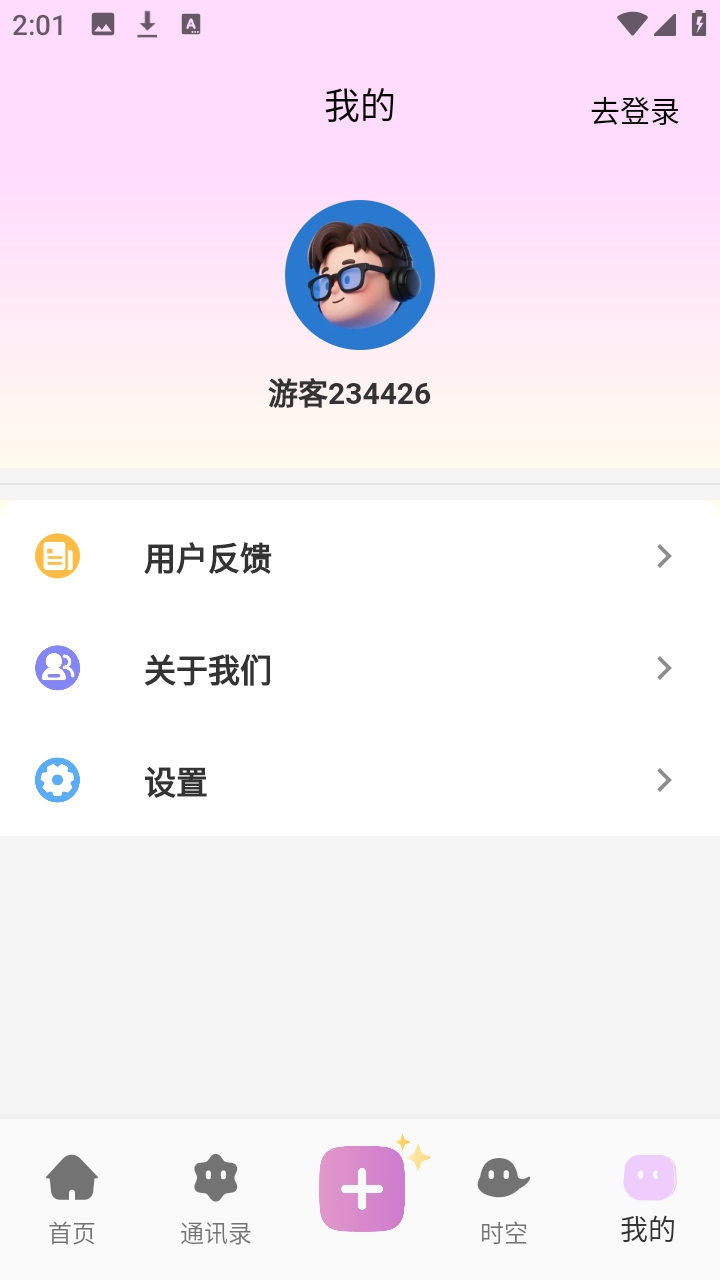Expand the 设置 row chevron
This screenshot has width=720, height=1280.
[x=663, y=780]
